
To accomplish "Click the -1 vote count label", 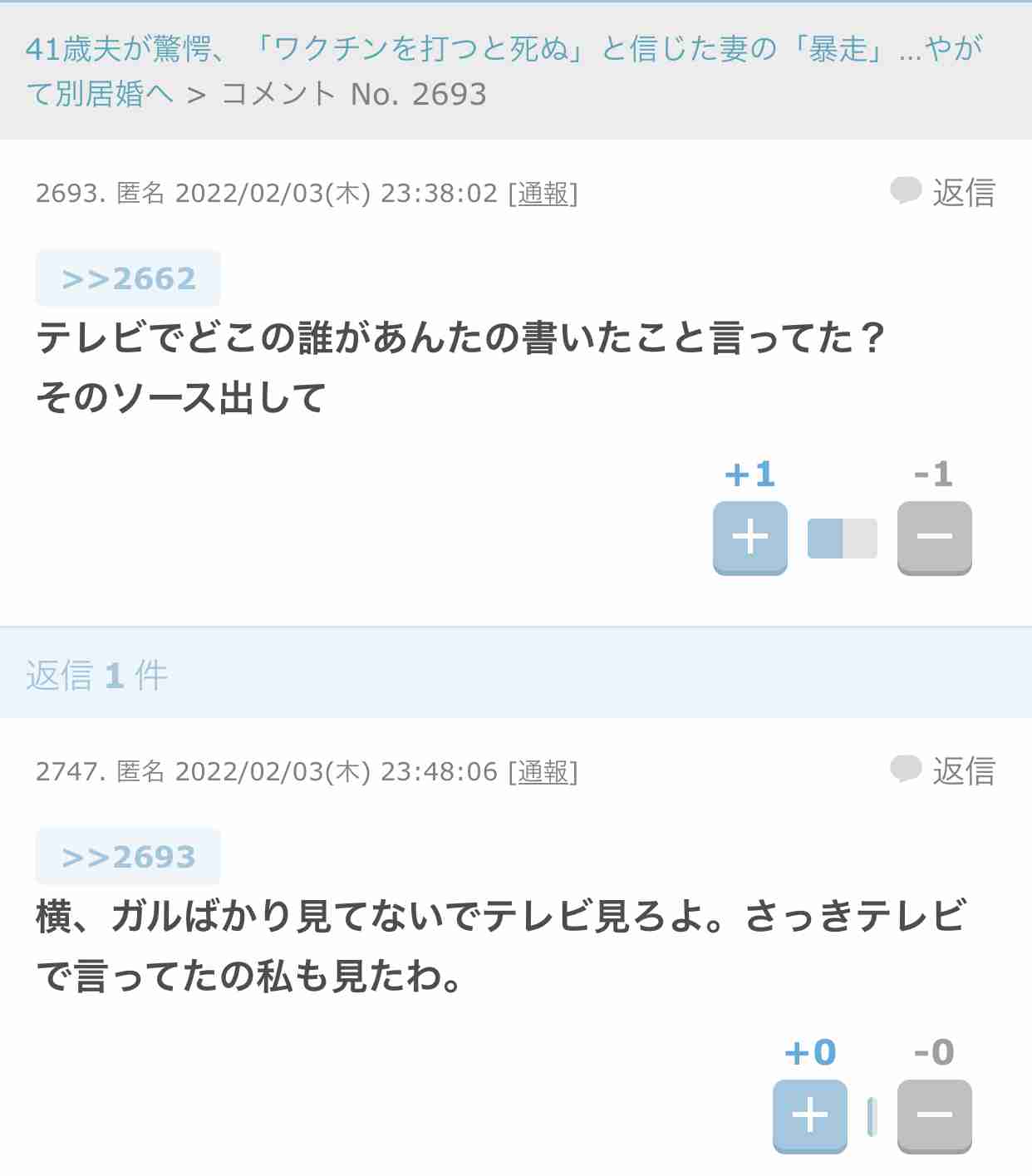I will click(934, 474).
